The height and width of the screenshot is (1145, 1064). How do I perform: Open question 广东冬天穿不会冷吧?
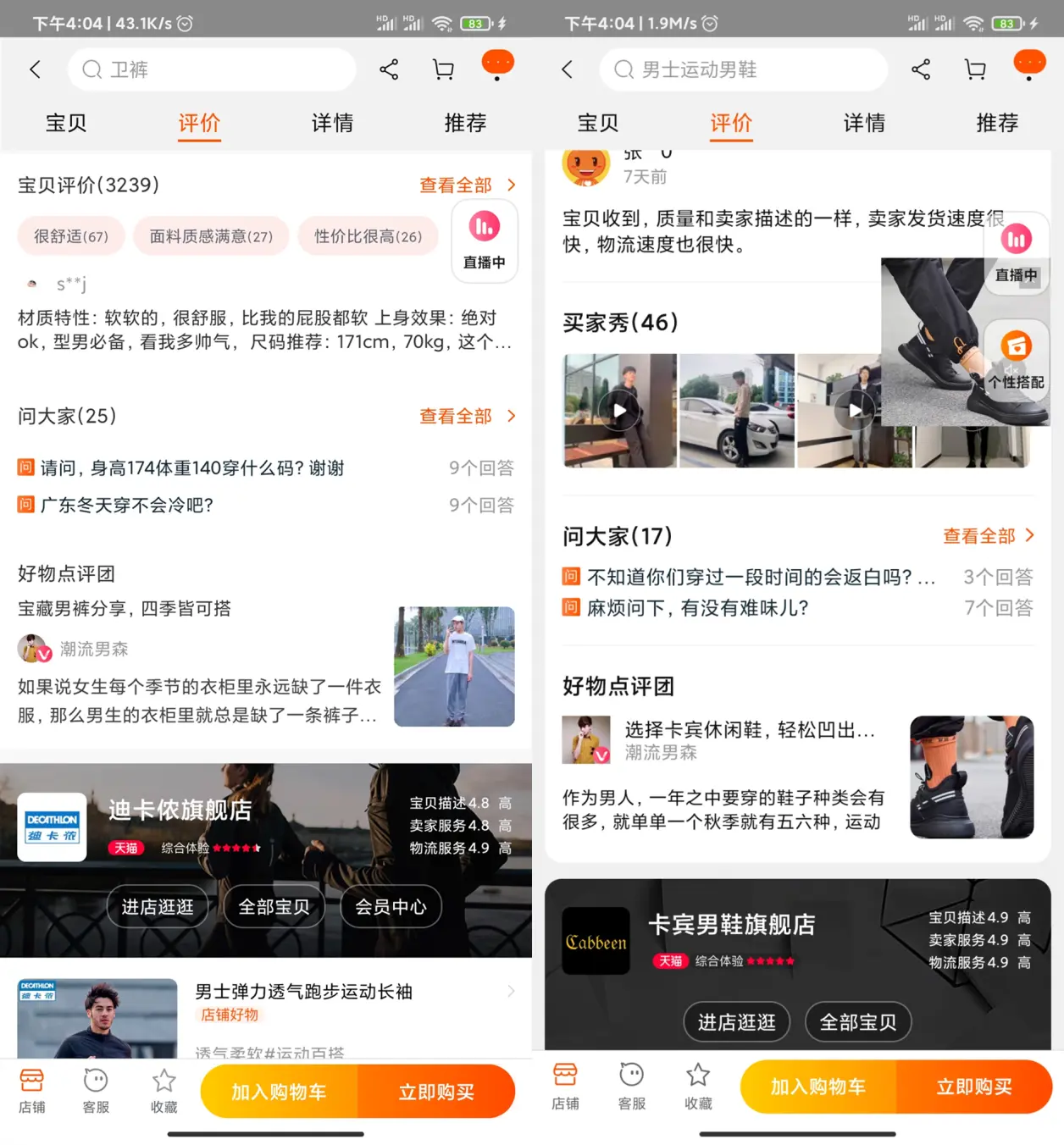tap(127, 505)
